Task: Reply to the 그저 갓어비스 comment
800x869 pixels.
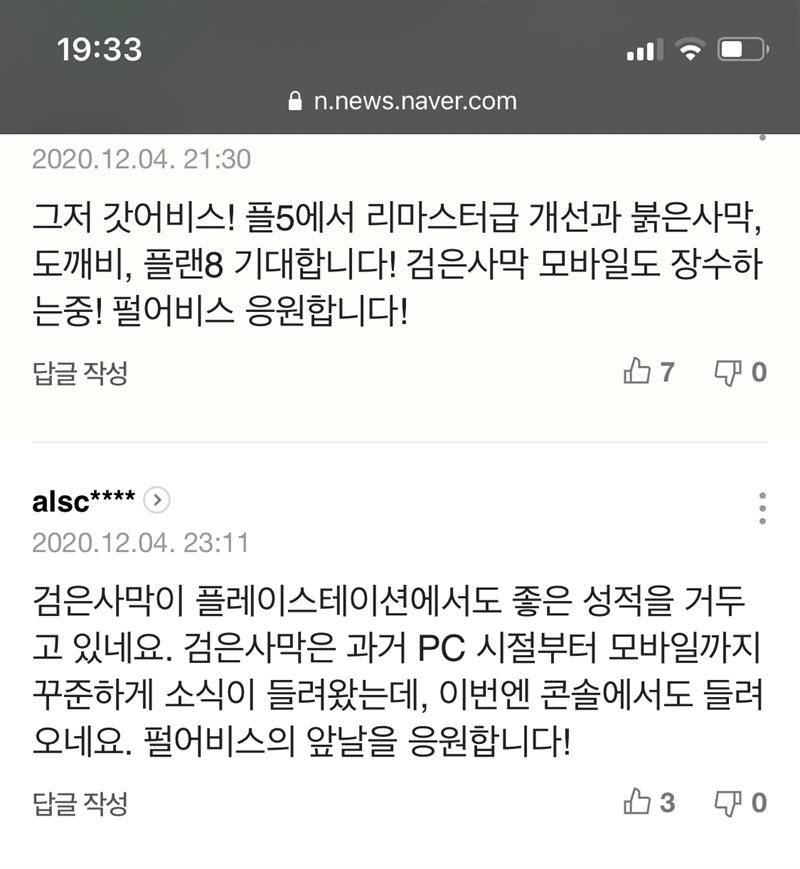Action: click(x=80, y=374)
